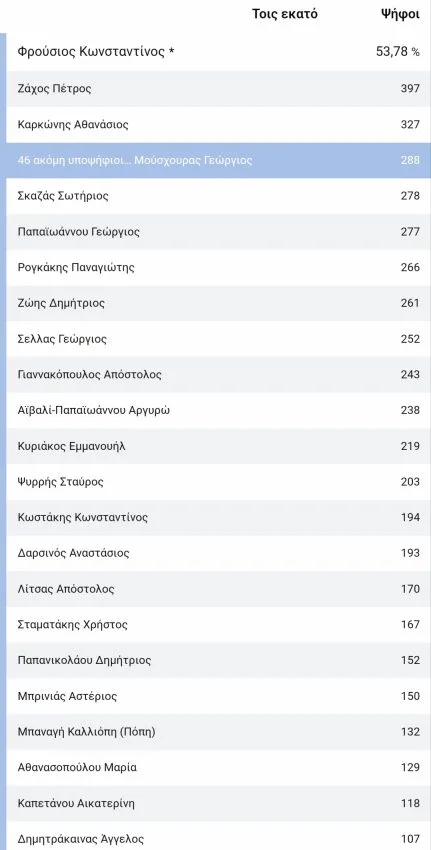Screen dimensions: 431x850
Task: Expand the 46 ακόμη υποψήφιοι row
Action: (218, 160)
